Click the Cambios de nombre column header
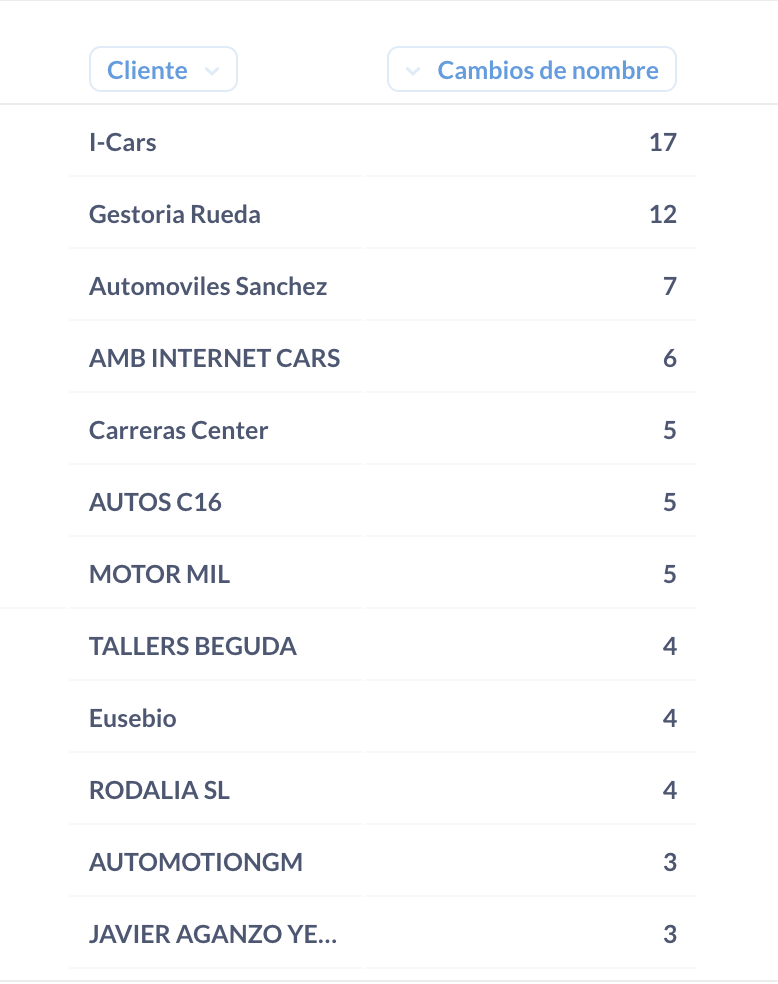Image resolution: width=778 pixels, height=984 pixels. pos(546,70)
